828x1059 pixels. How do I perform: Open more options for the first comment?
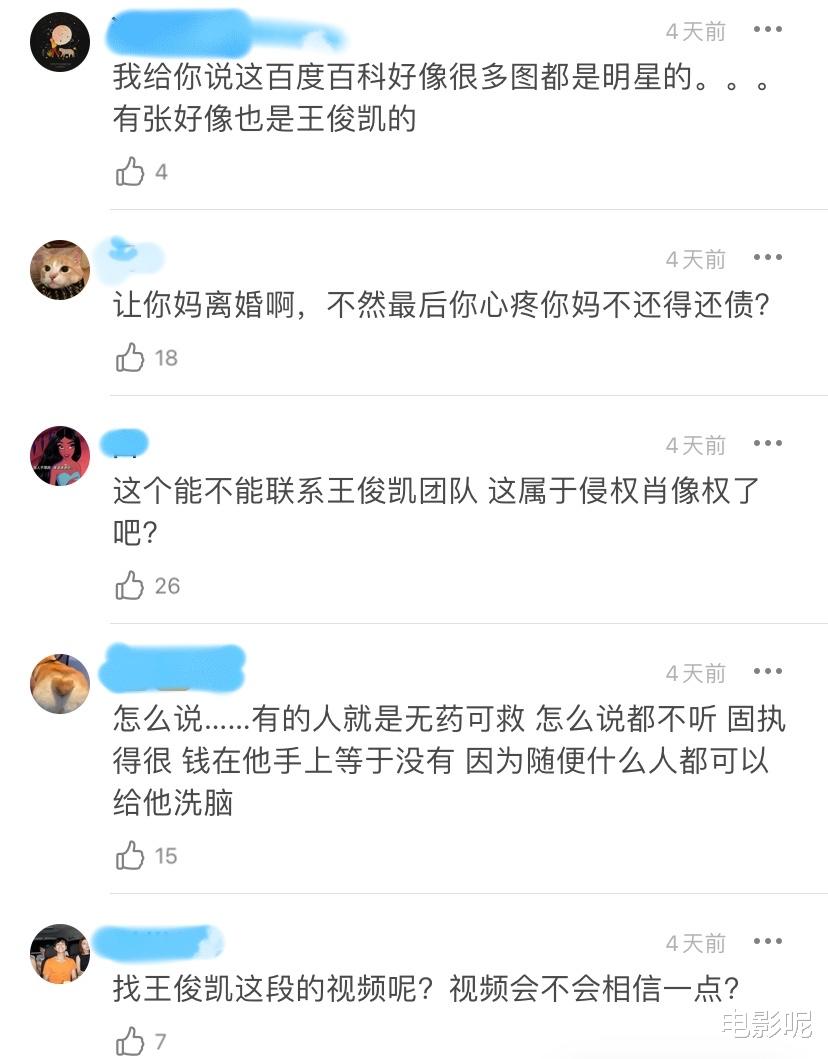click(x=768, y=31)
